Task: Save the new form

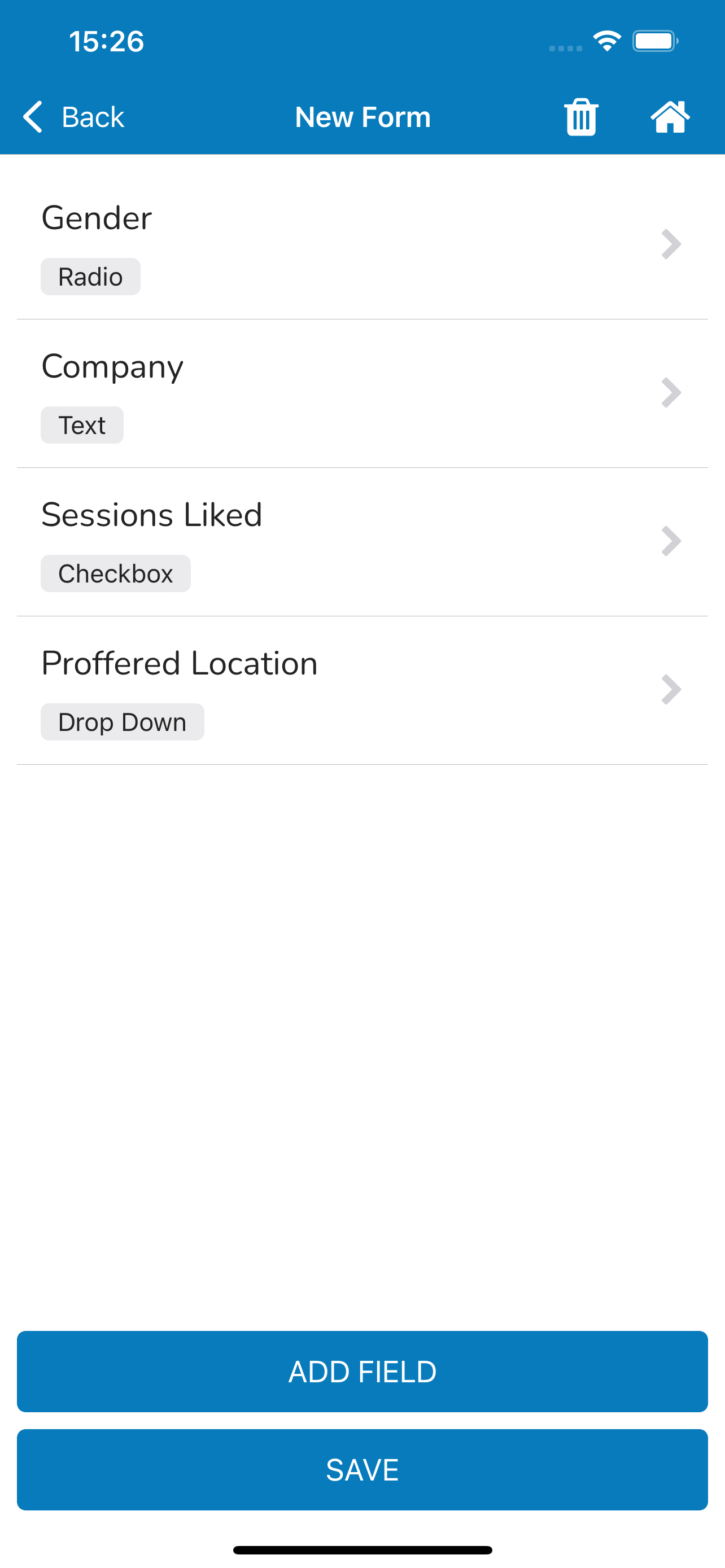Action: 362,1469
